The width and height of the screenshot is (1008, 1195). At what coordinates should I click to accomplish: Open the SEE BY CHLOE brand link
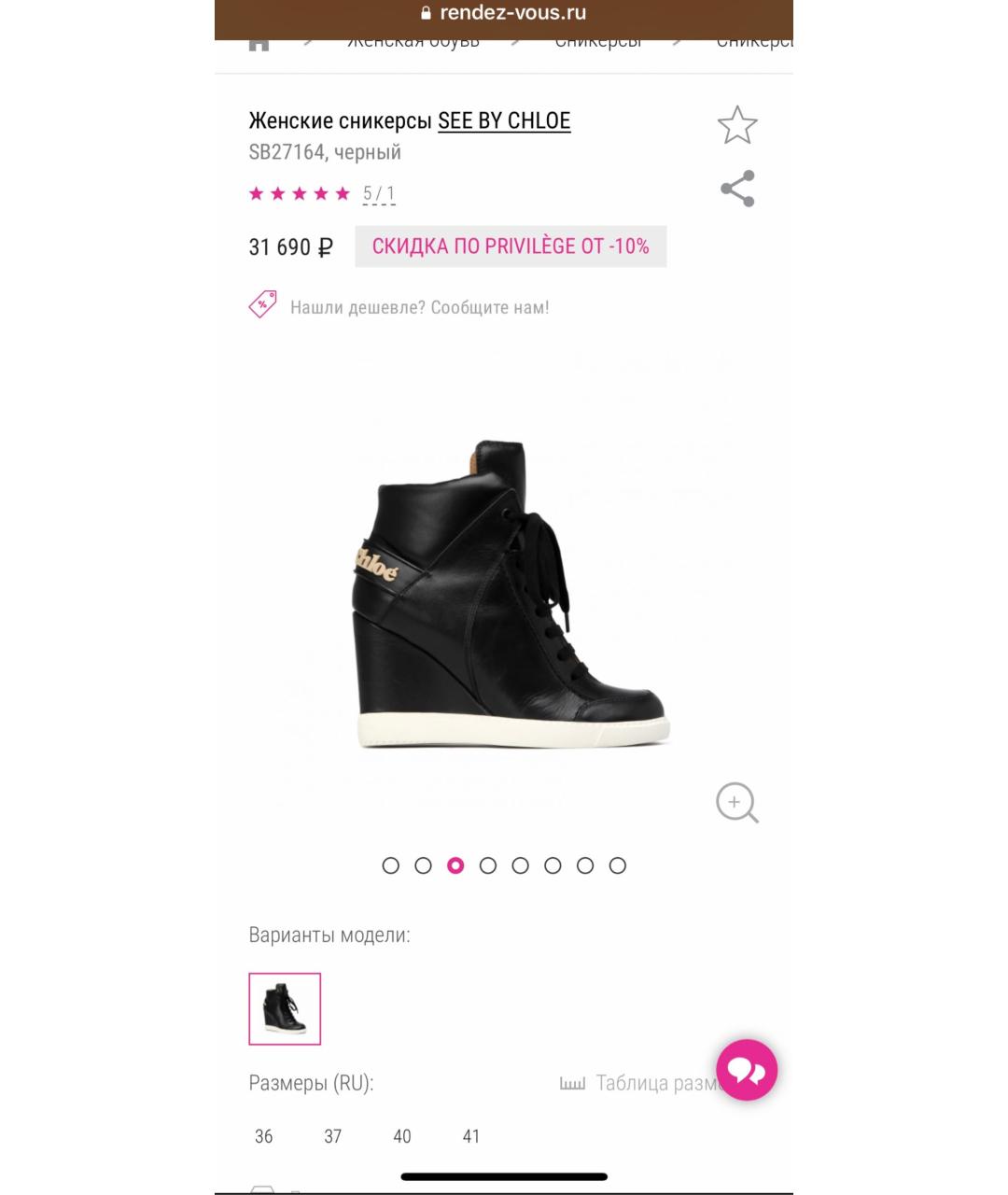click(x=504, y=120)
